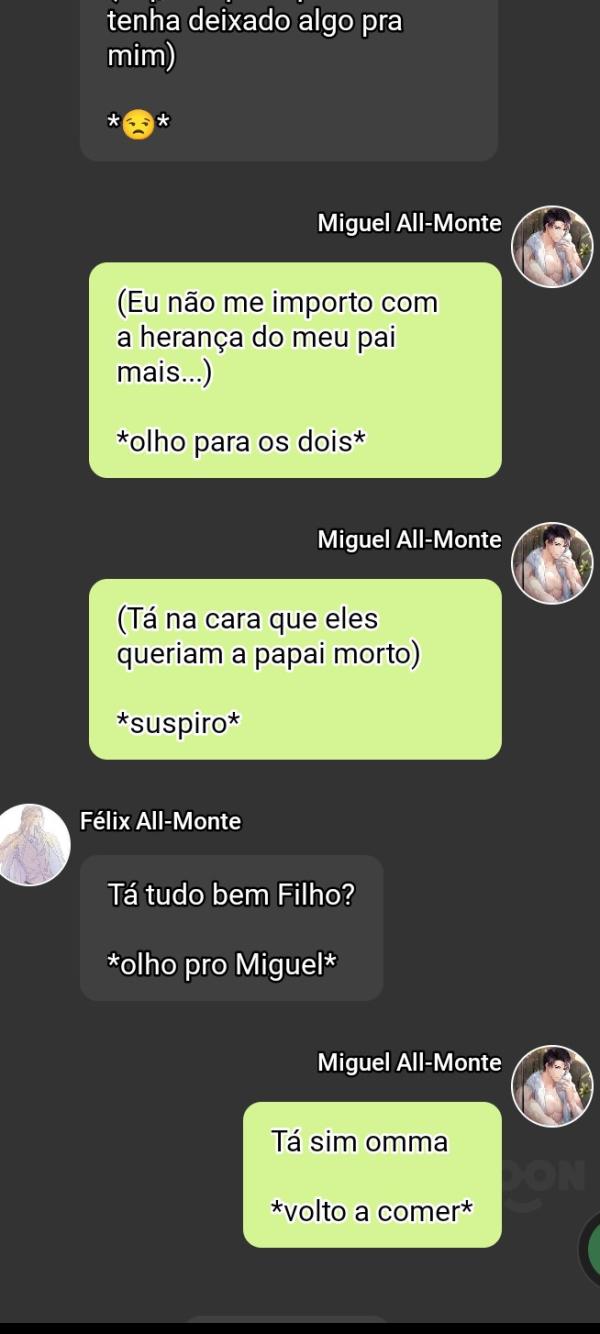Open Miguel's avatar beside the 'herança' message

(552, 247)
